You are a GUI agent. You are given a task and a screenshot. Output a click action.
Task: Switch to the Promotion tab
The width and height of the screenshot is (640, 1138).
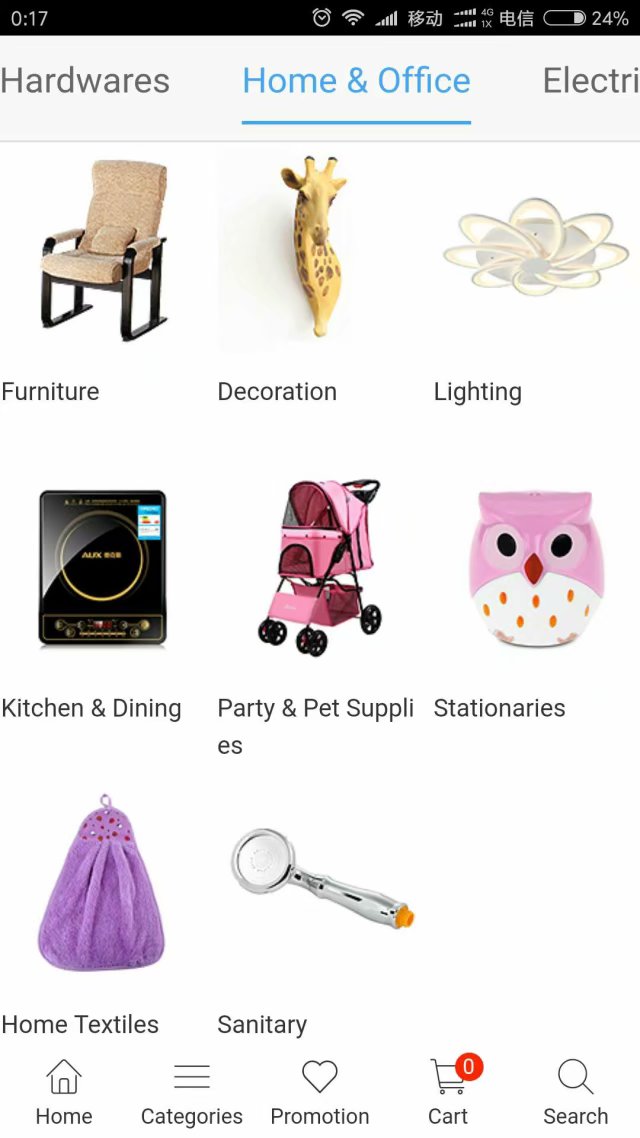click(x=320, y=1092)
